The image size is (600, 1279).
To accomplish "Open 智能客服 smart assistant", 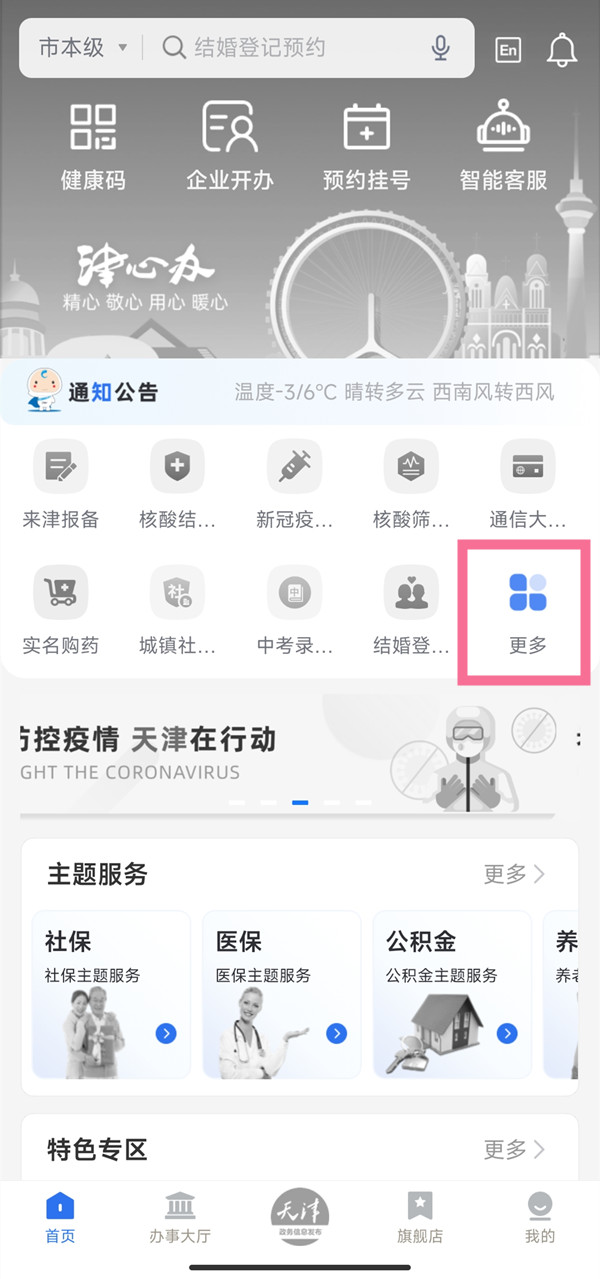I will tap(503, 148).
